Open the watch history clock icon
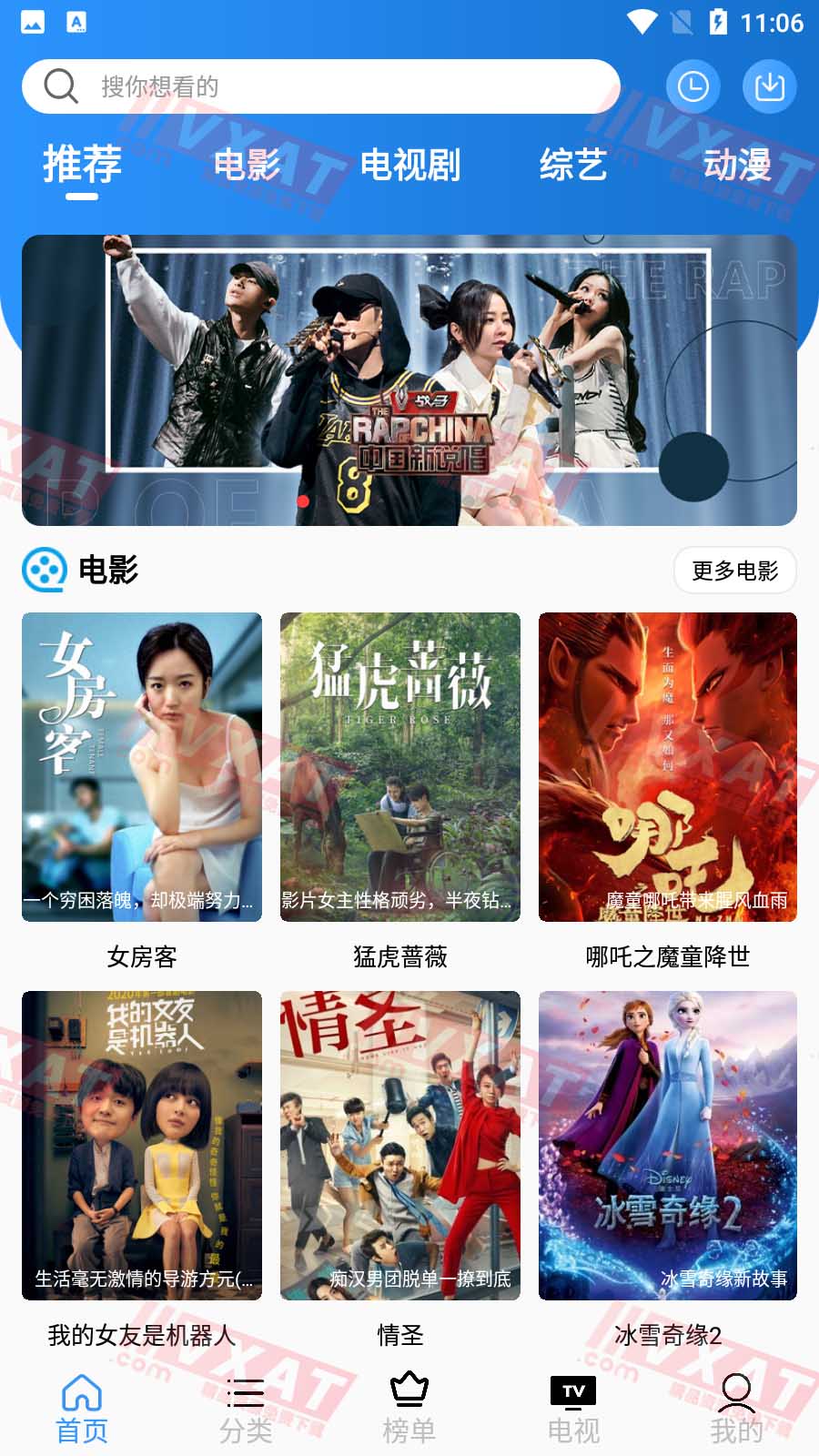 tap(693, 86)
